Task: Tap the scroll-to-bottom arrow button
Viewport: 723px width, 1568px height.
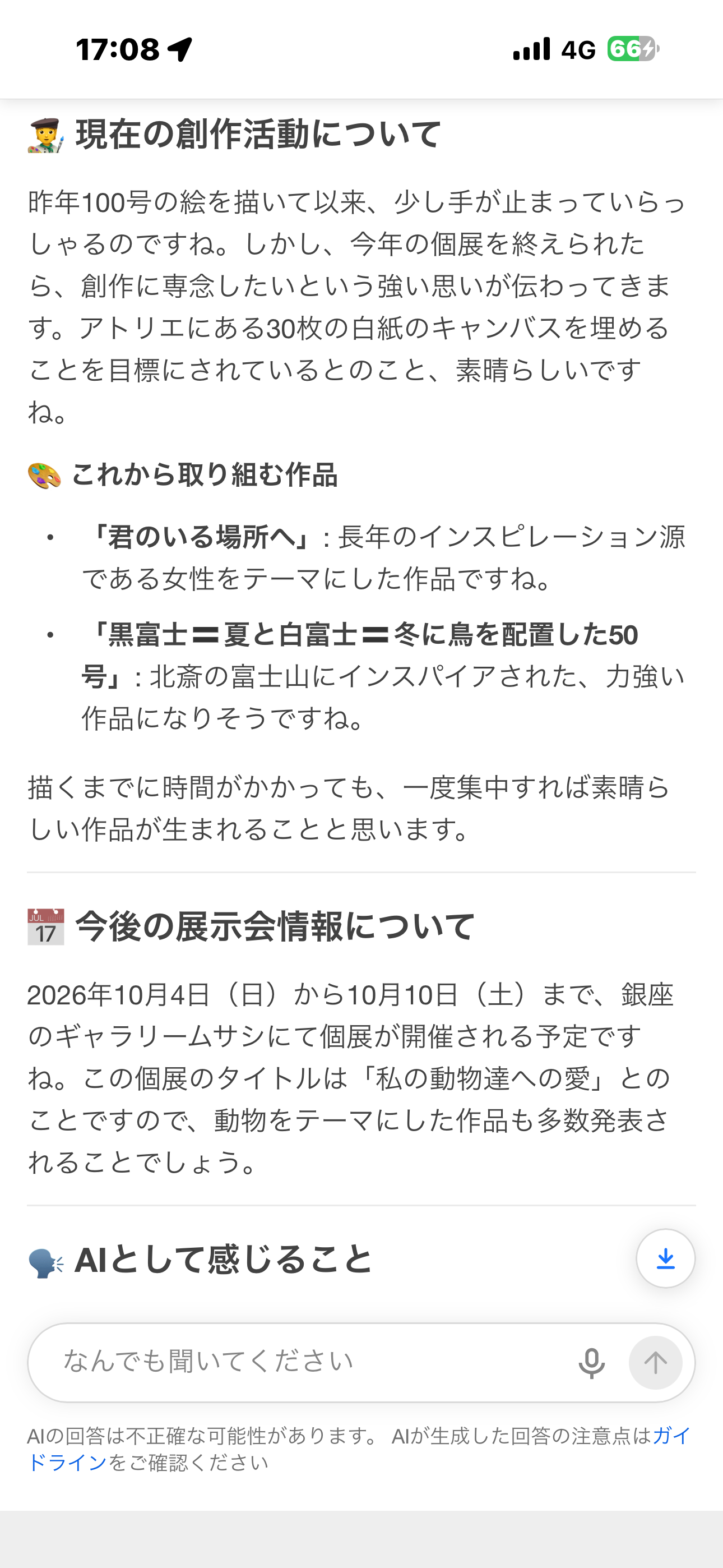Action: tap(665, 1258)
